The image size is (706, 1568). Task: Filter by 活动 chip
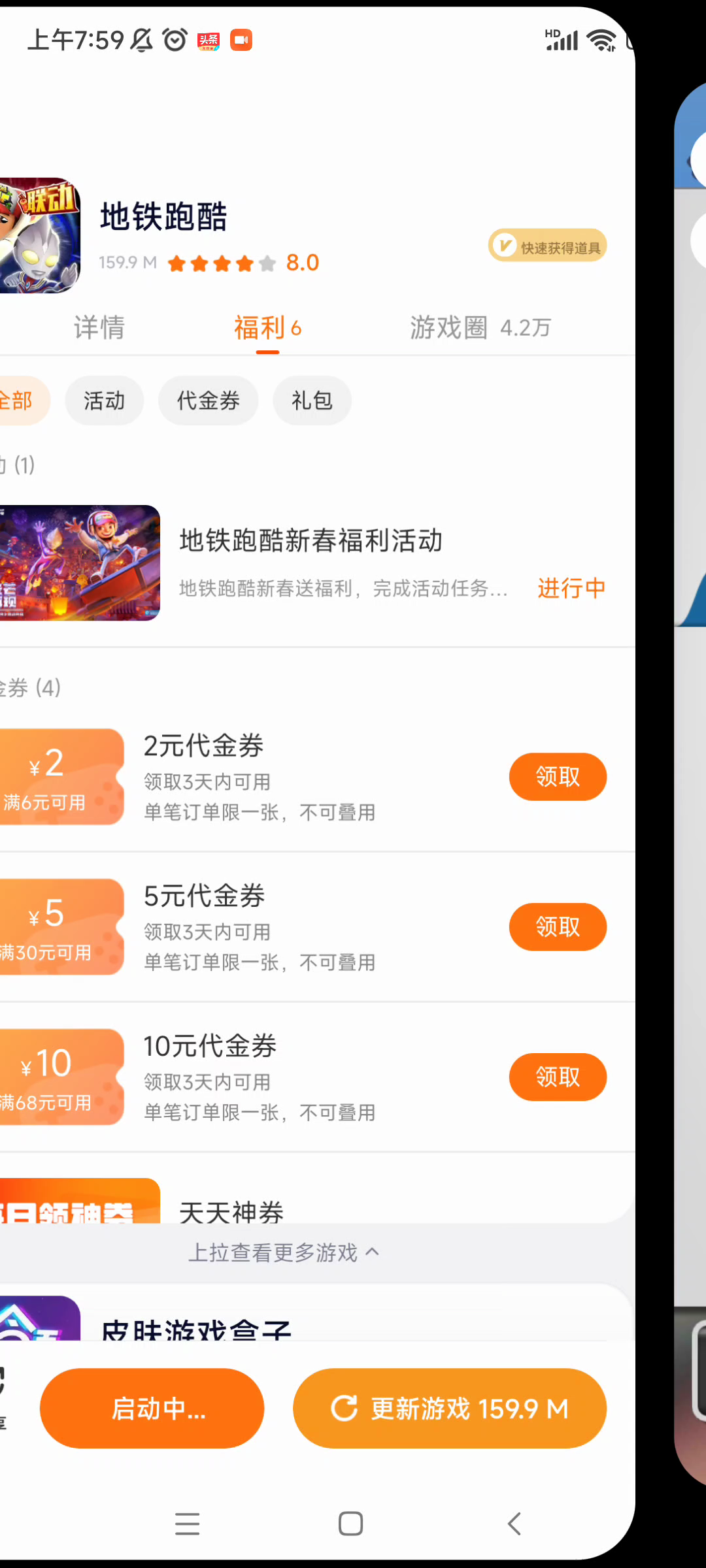pyautogui.click(x=104, y=400)
